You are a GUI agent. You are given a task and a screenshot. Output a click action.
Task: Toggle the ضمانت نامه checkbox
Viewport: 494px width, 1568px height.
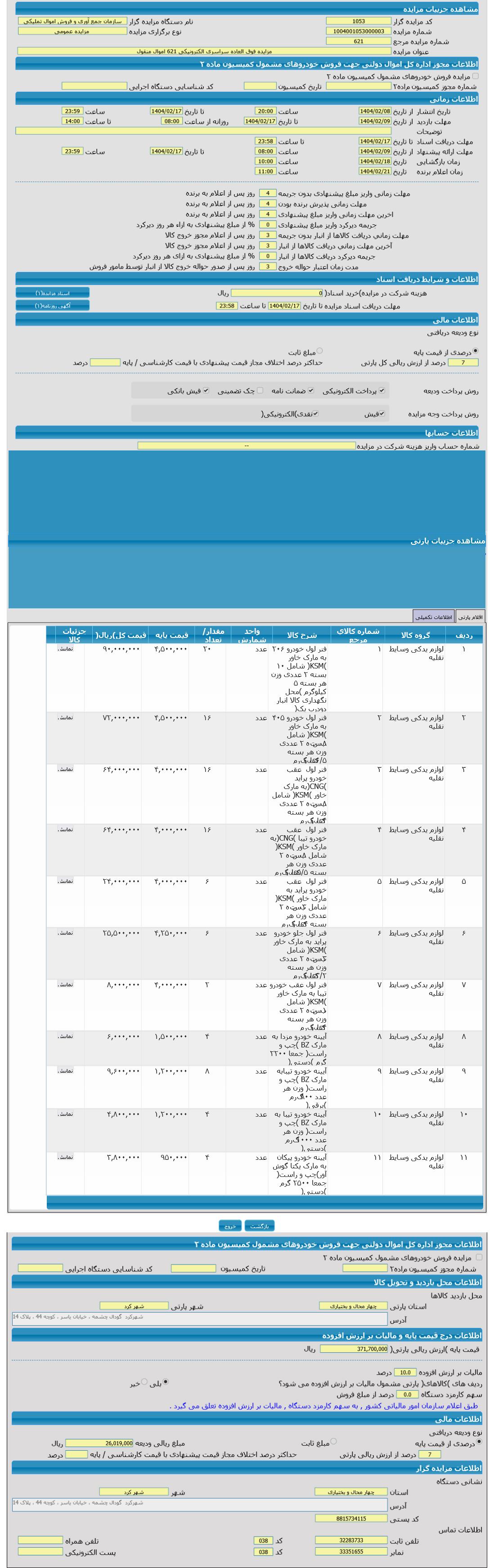tap(310, 390)
